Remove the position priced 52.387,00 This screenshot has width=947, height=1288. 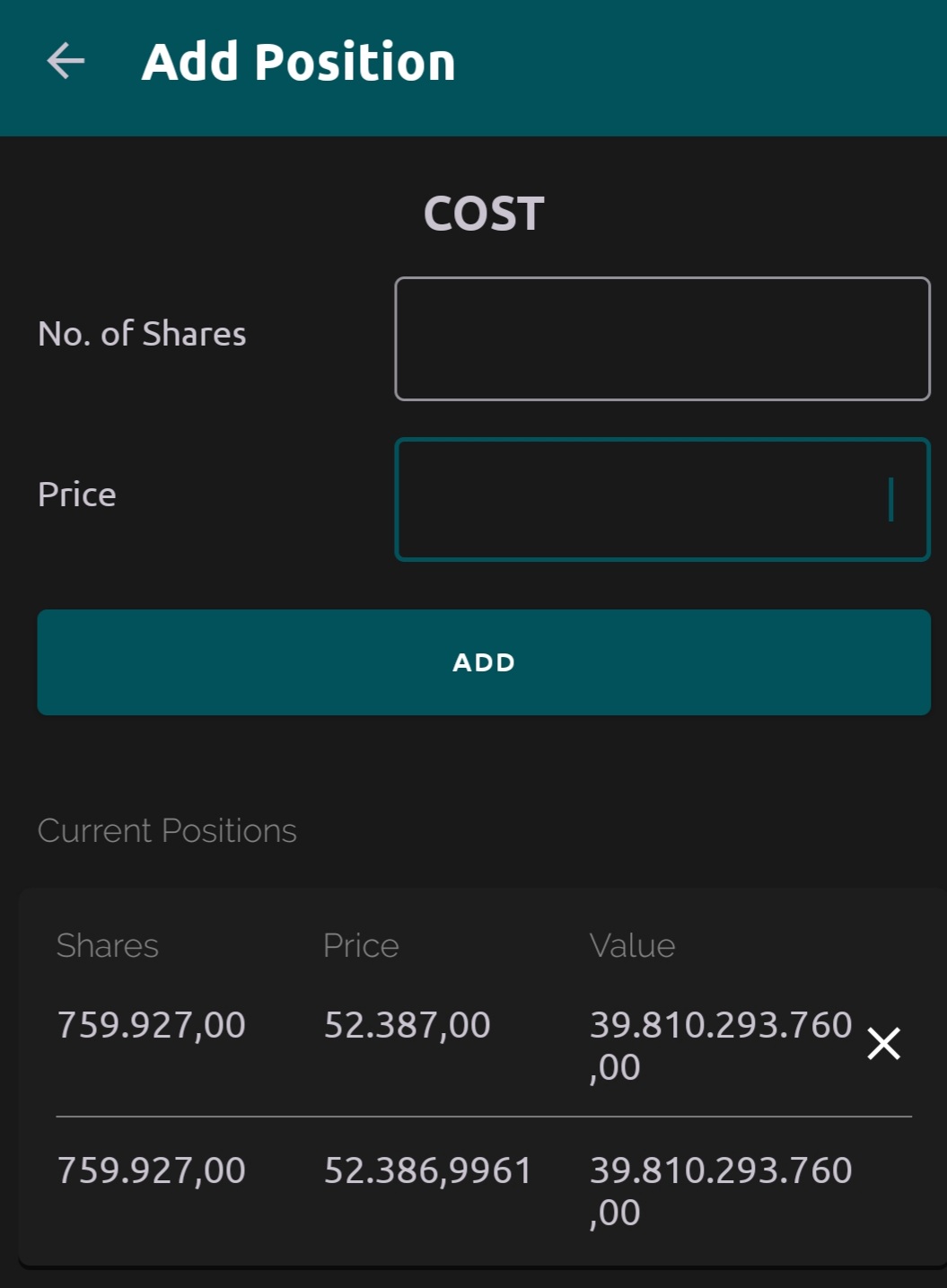[883, 1044]
